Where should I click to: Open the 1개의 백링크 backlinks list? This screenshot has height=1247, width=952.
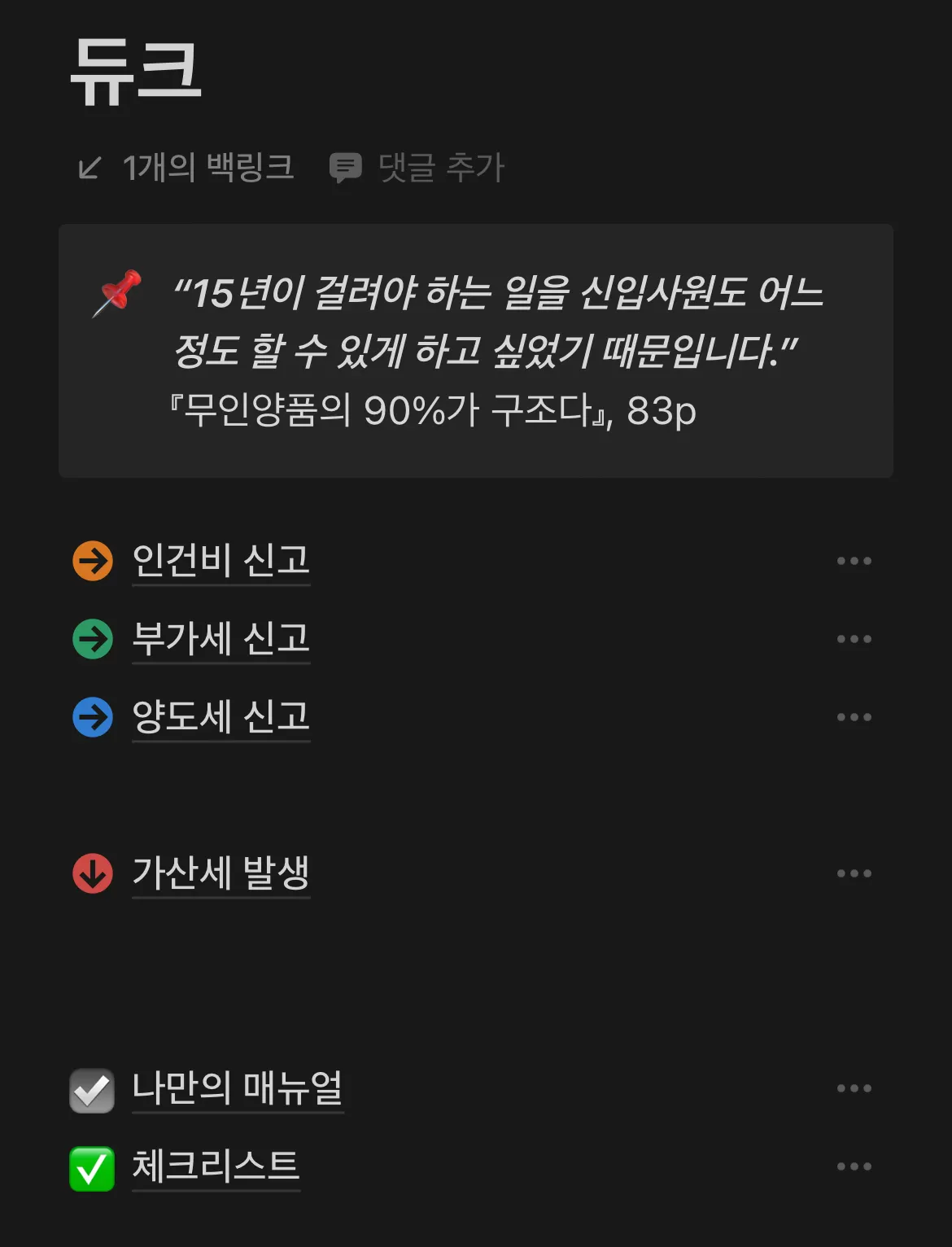tap(186, 168)
